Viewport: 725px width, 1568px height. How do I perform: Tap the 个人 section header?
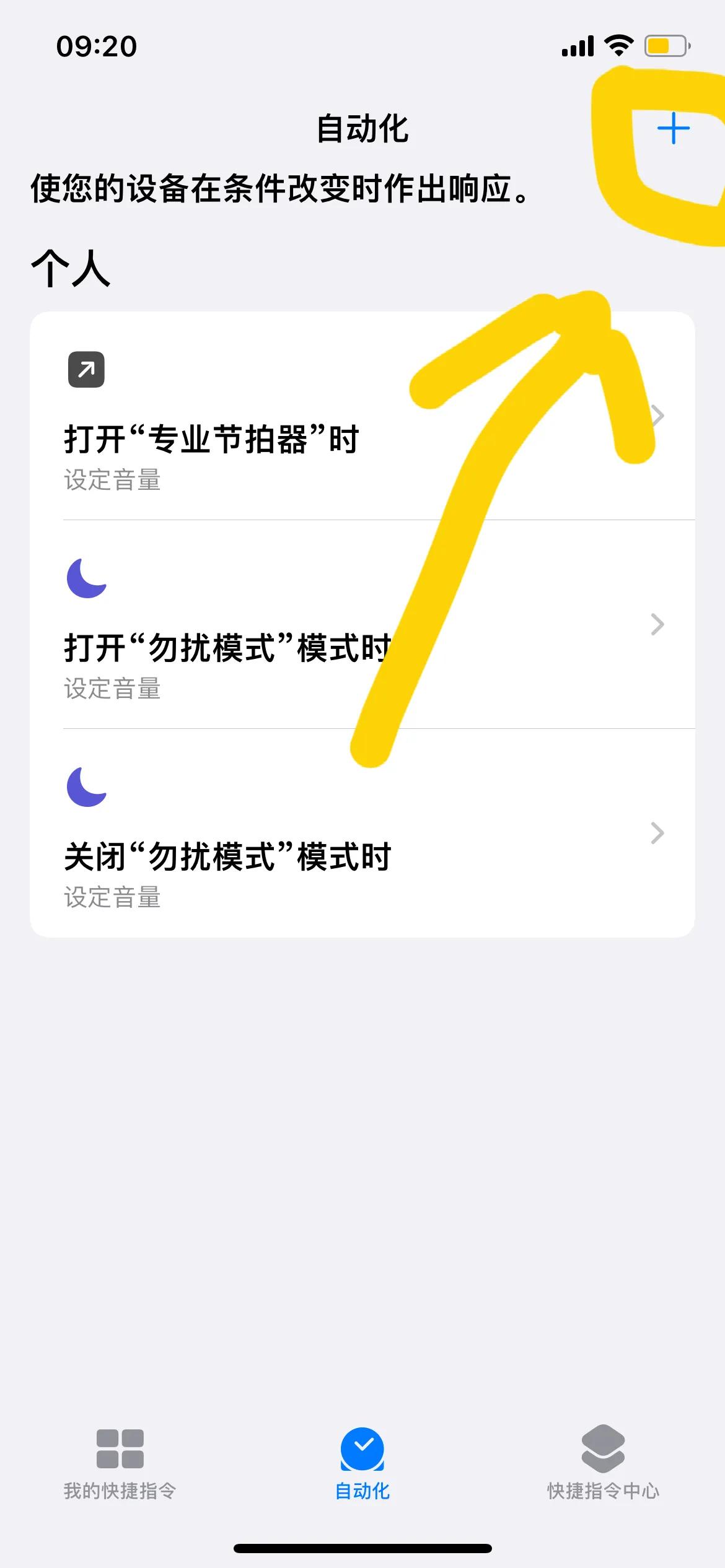(x=70, y=269)
